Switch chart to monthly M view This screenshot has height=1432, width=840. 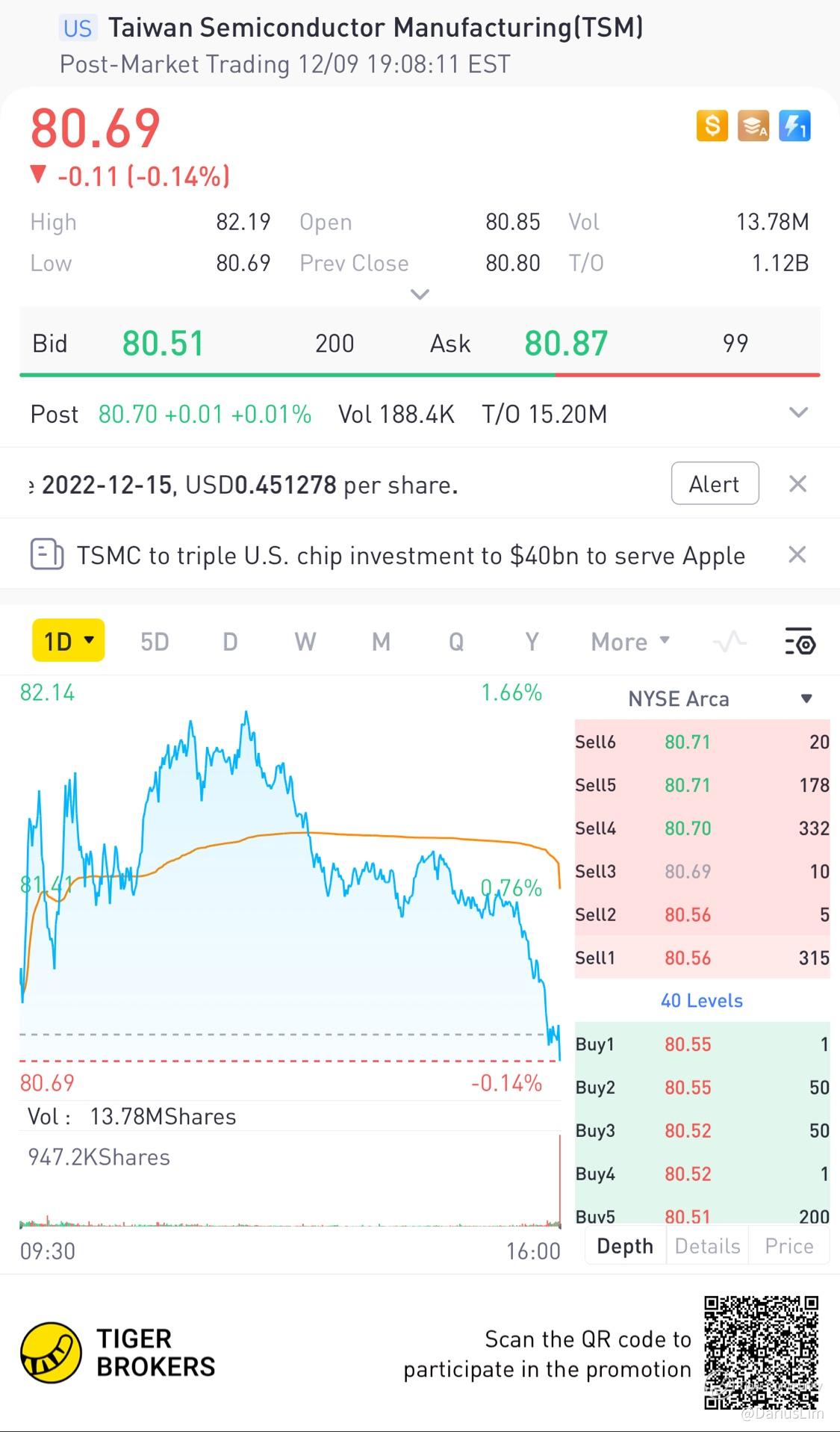tap(381, 642)
